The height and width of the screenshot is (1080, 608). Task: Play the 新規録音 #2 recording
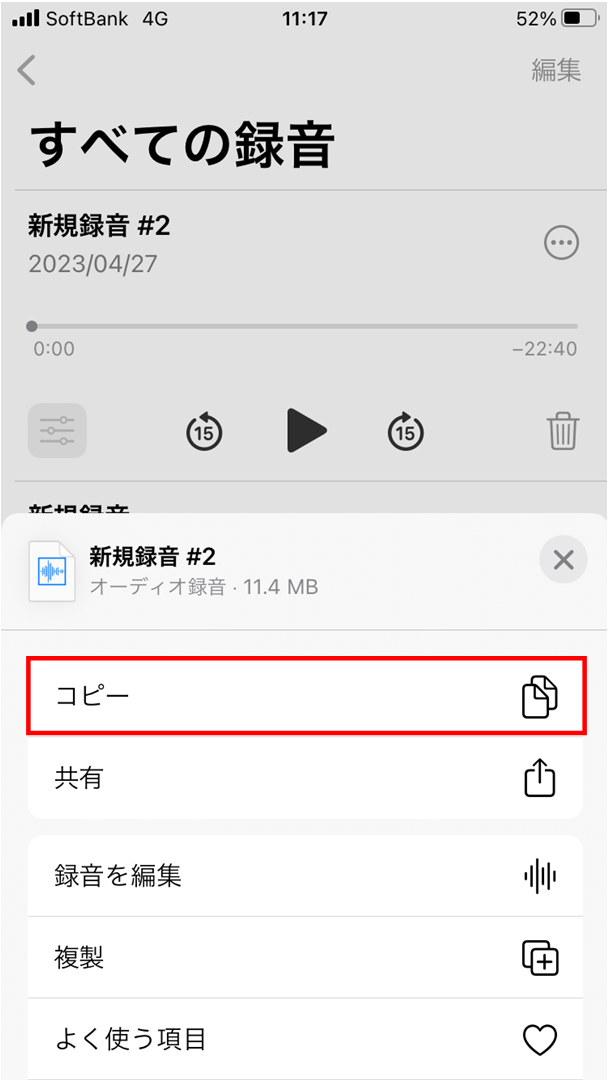(x=305, y=431)
